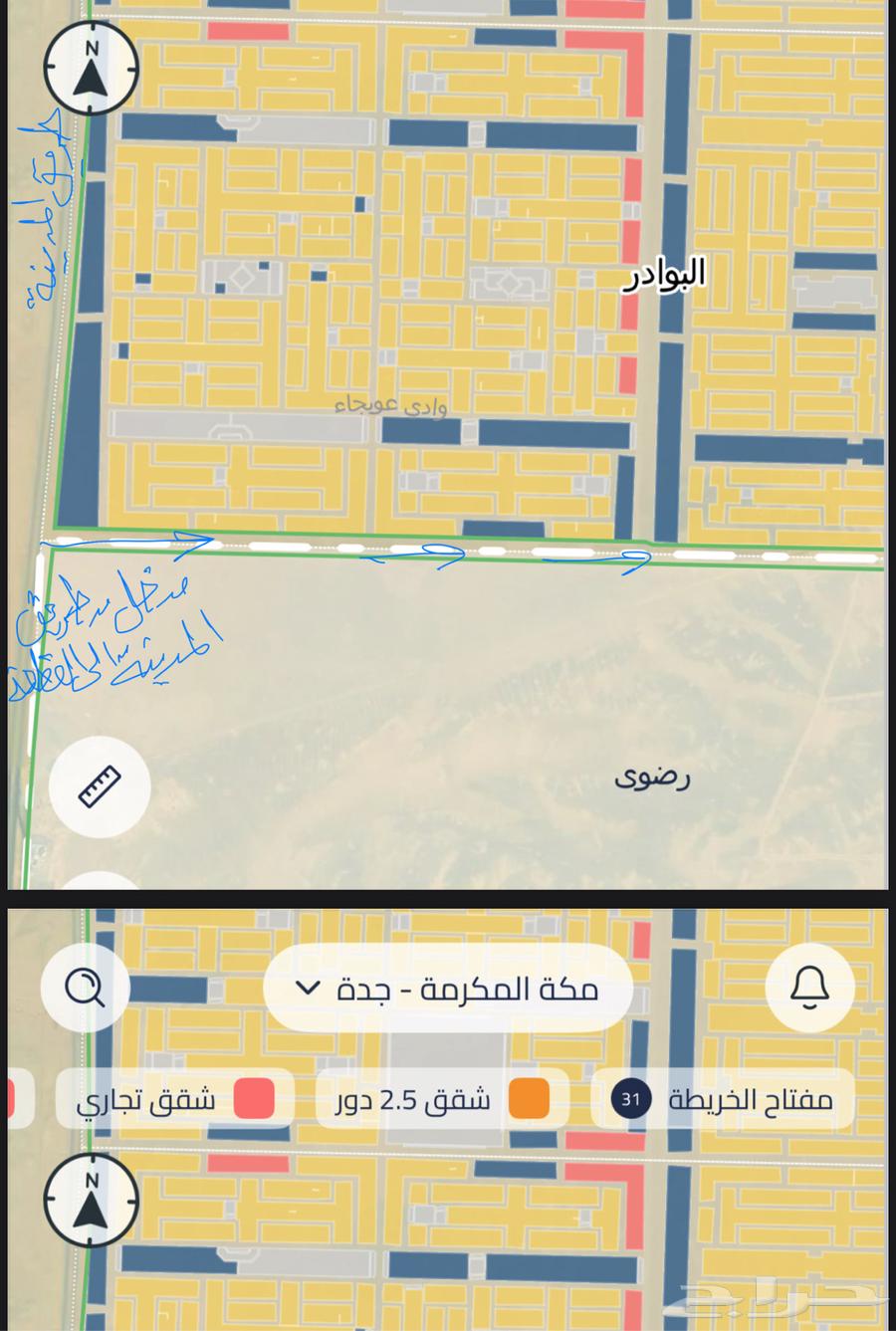Expand the مكة المكرمة - جدة city selector
The width and height of the screenshot is (896, 1331).
coord(448,988)
